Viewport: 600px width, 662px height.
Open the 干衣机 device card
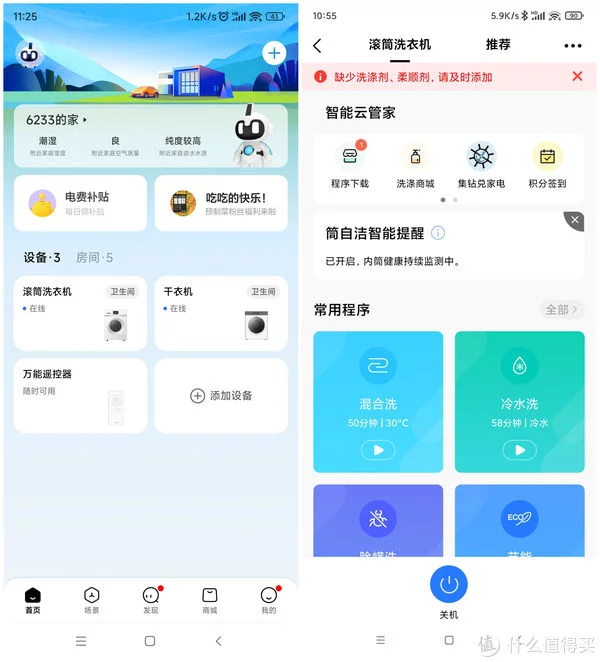(x=221, y=315)
